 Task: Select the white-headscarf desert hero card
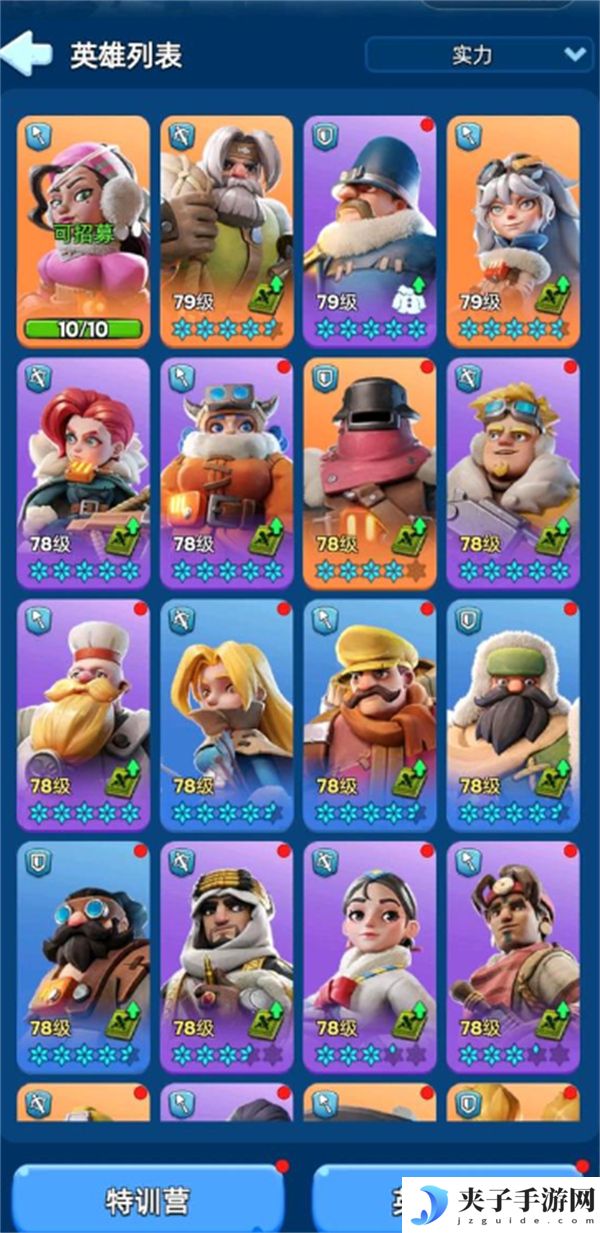click(x=227, y=956)
